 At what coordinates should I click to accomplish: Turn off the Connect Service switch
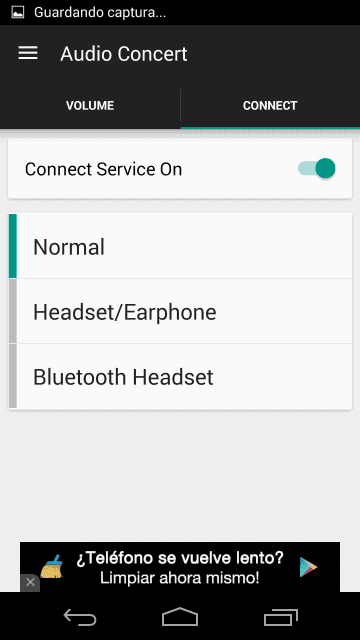317,168
